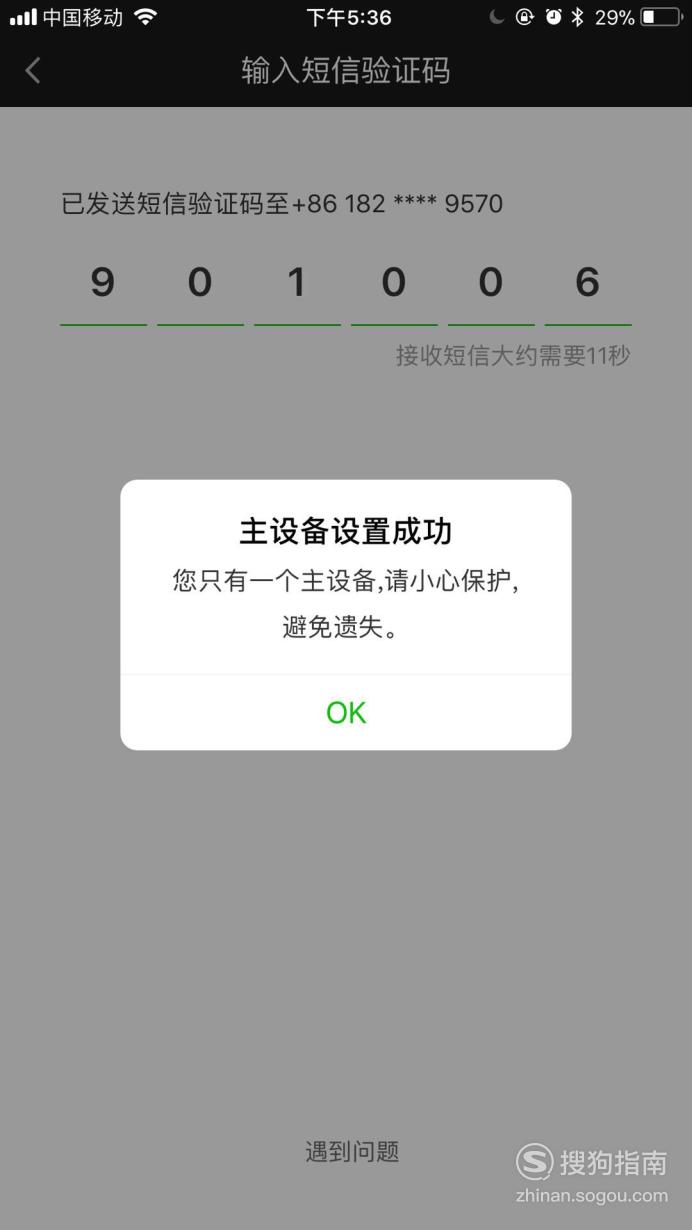Confirm the dialog with OK

pos(346,712)
